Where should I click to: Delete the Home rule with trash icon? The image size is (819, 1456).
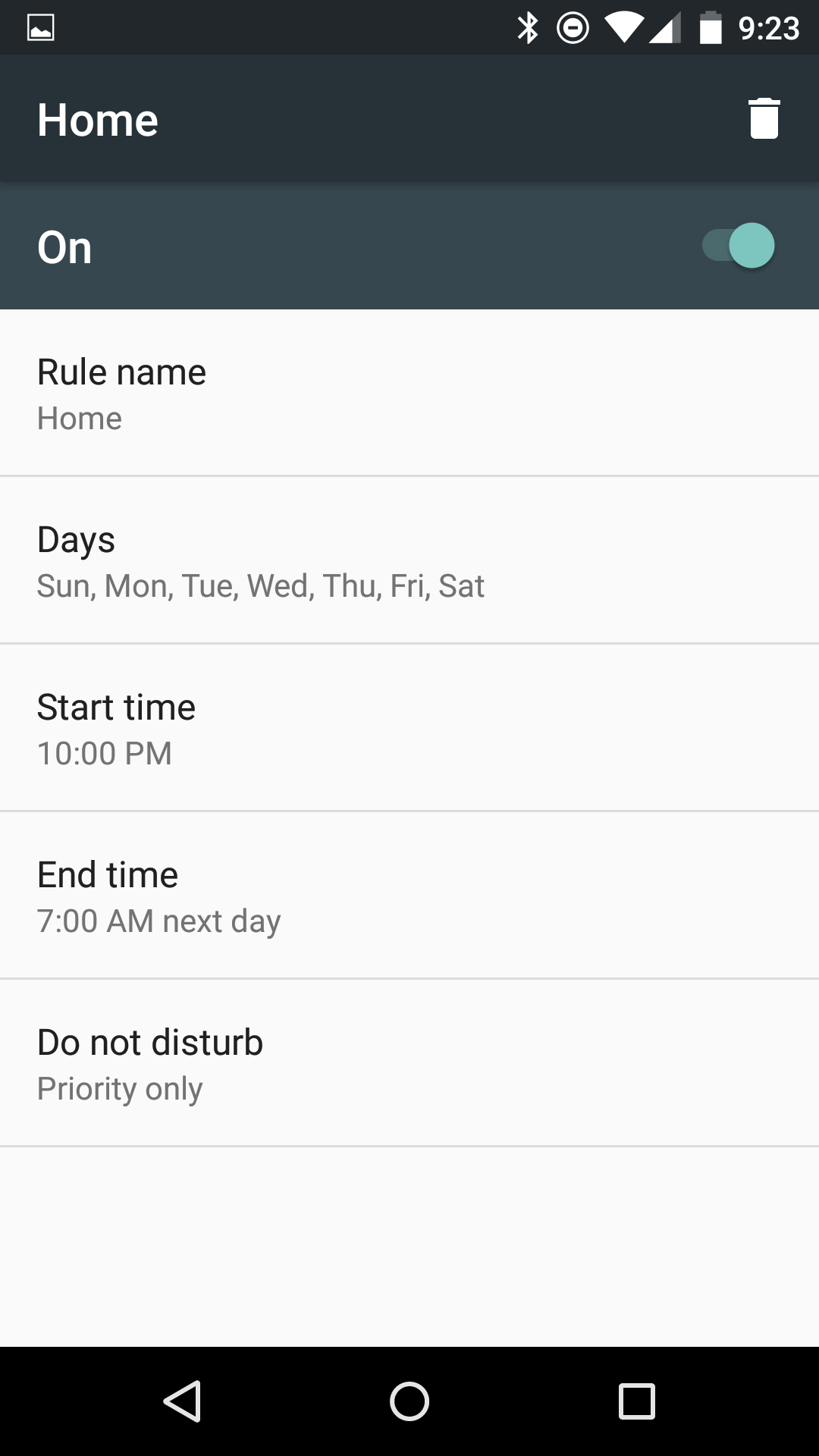[764, 119]
